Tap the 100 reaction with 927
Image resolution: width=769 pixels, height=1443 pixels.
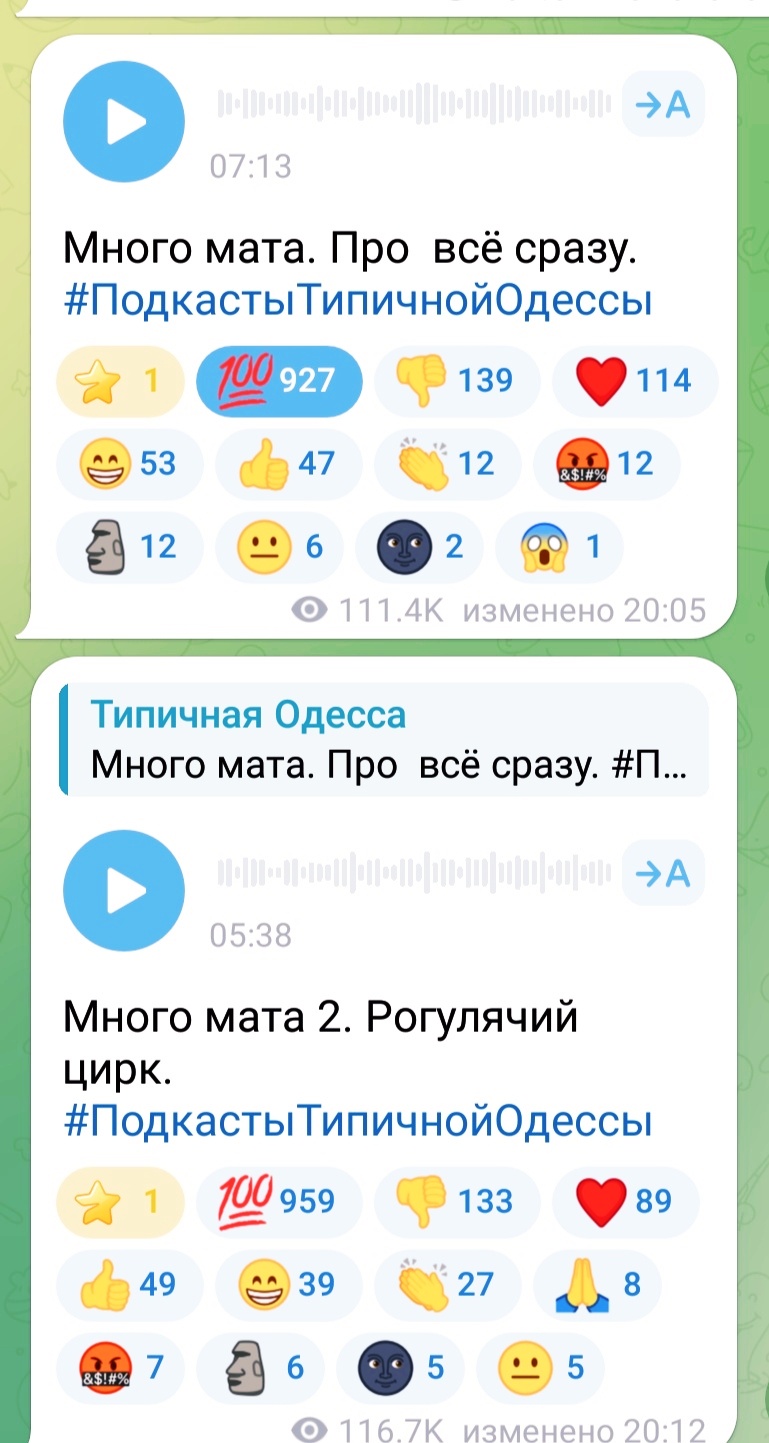pos(279,381)
